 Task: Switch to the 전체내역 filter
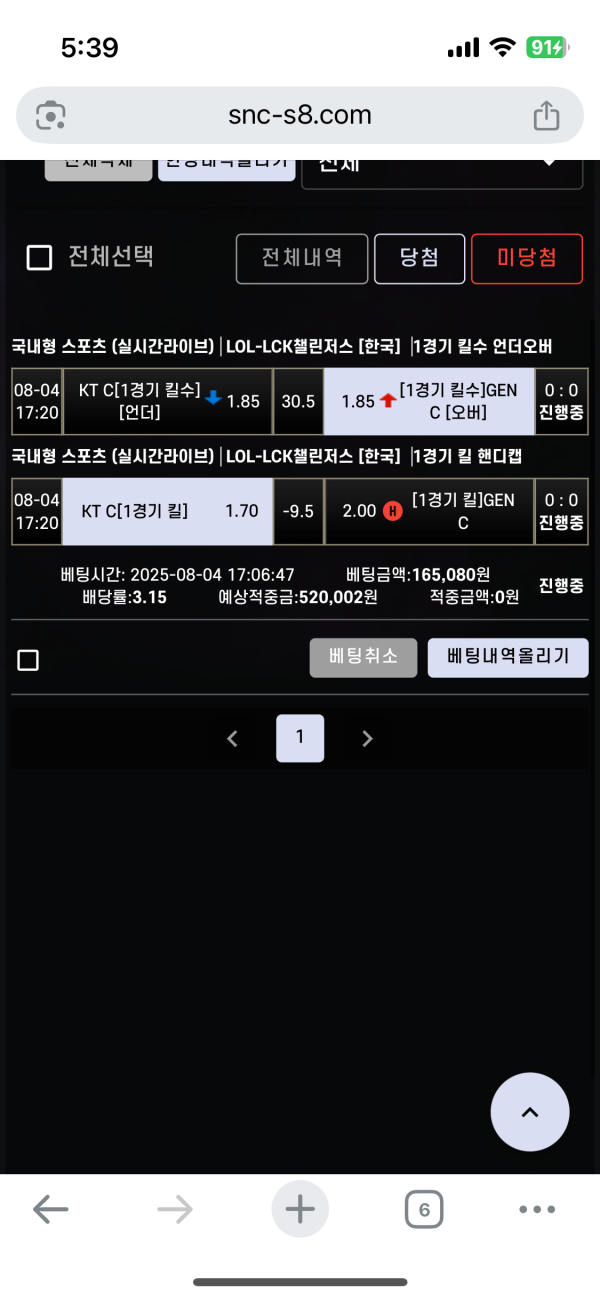click(302, 258)
